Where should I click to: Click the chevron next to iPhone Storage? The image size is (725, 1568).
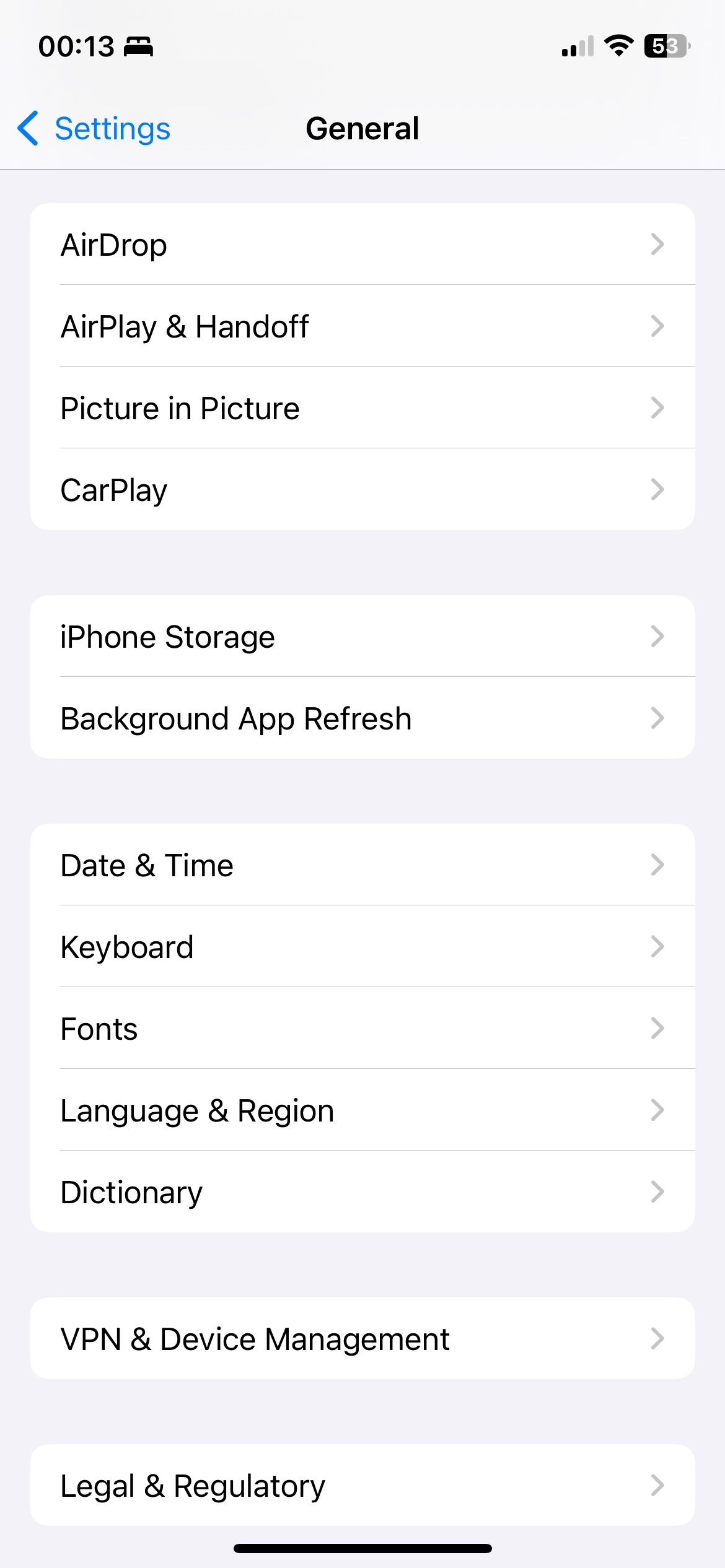(658, 637)
